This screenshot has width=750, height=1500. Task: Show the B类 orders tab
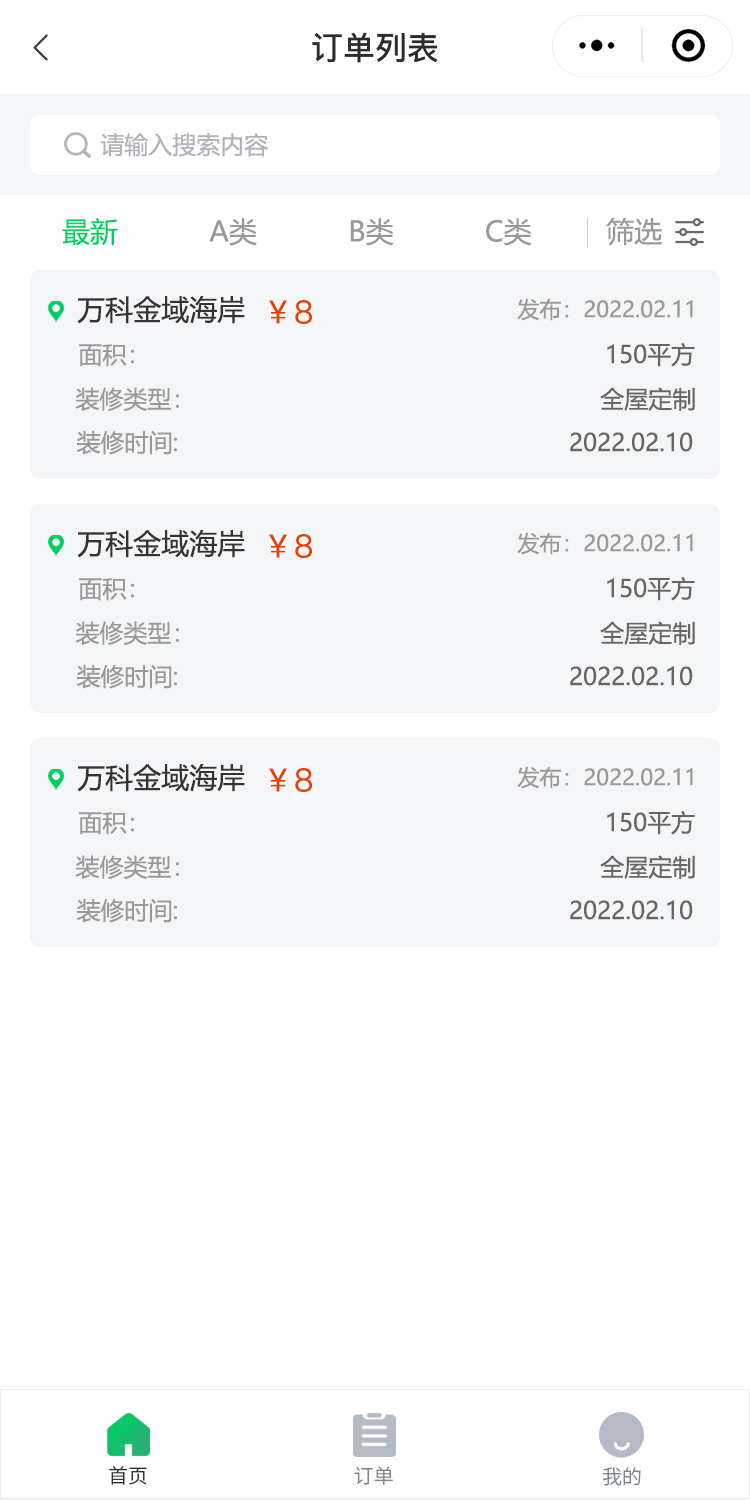[x=371, y=232]
